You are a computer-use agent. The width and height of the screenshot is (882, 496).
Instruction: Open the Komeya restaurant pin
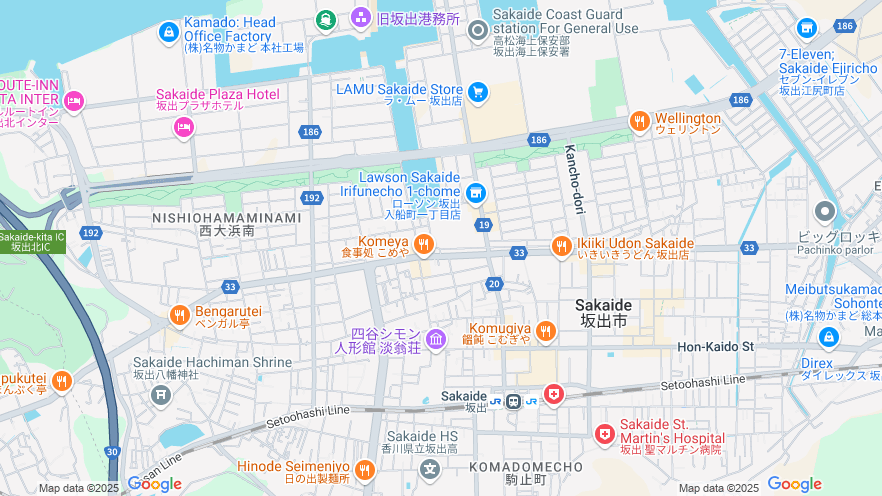(x=424, y=244)
